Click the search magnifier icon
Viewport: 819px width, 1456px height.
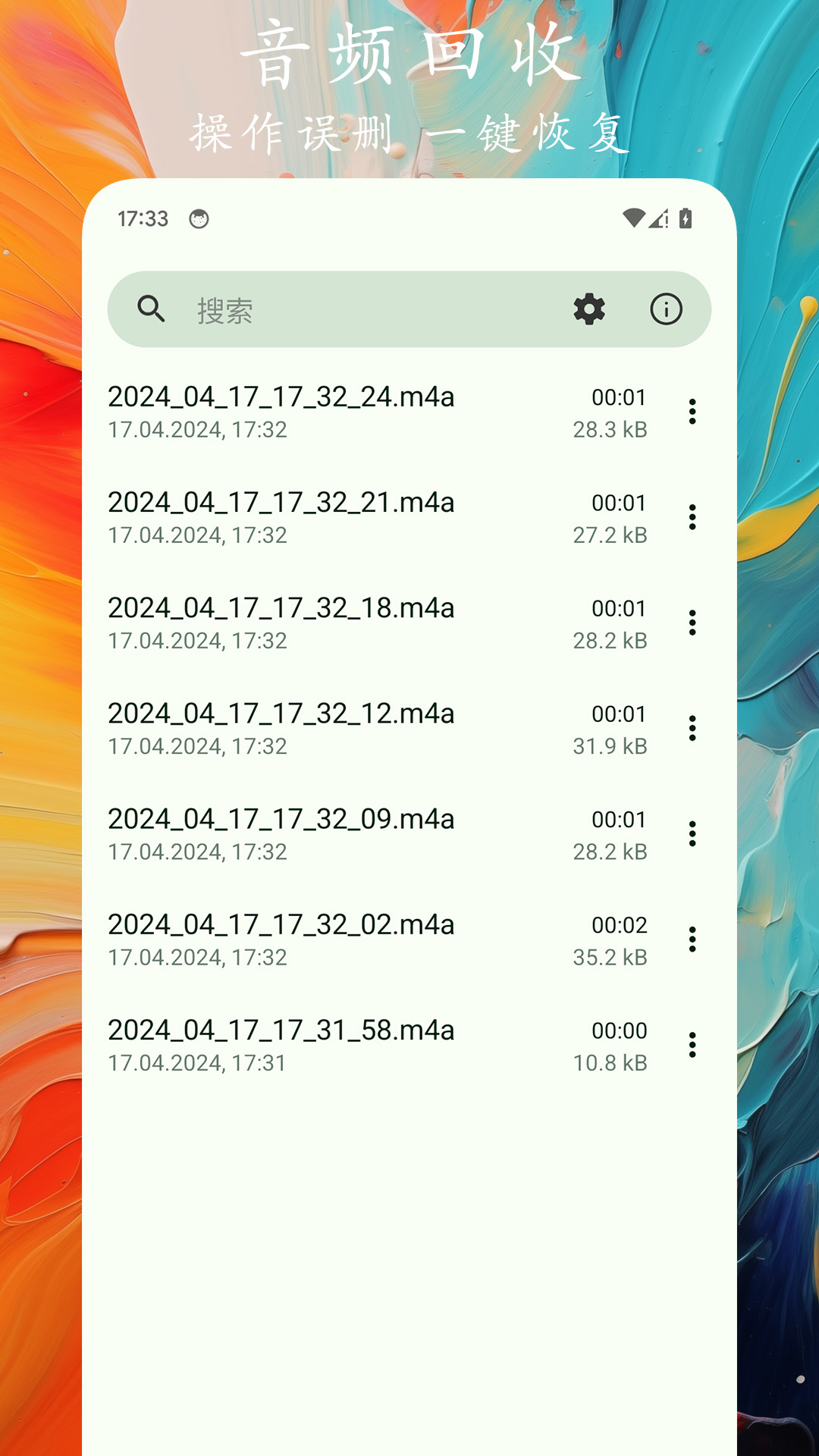coord(151,309)
